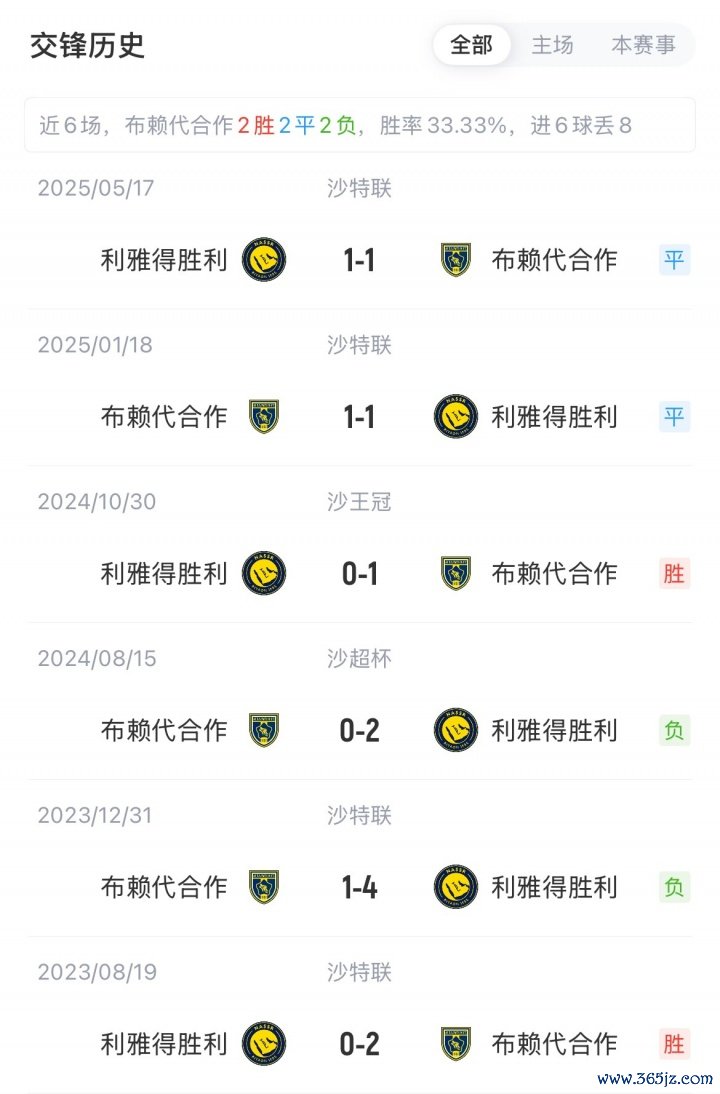
Task: Select the 全部 filter tab
Action: (x=472, y=45)
